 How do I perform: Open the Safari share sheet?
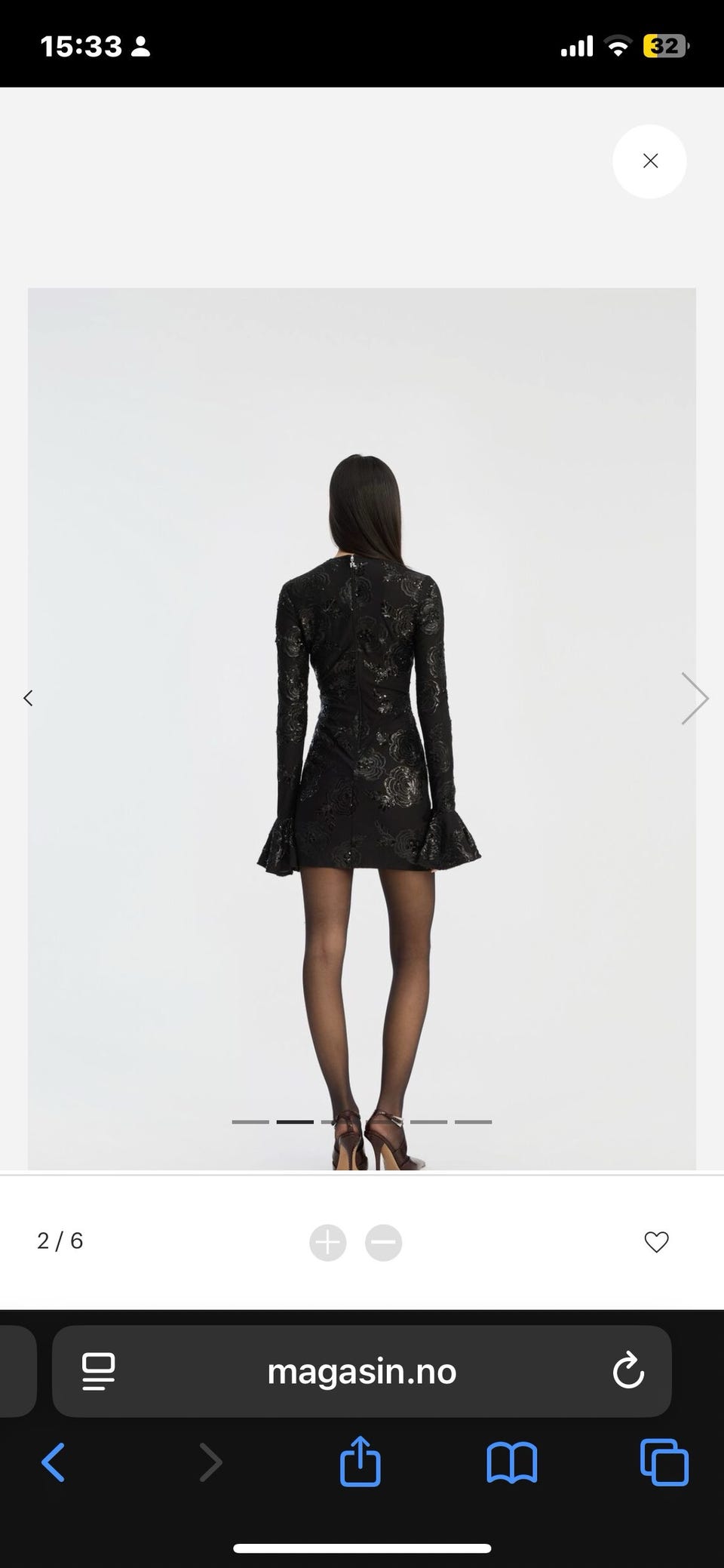pos(360,1461)
